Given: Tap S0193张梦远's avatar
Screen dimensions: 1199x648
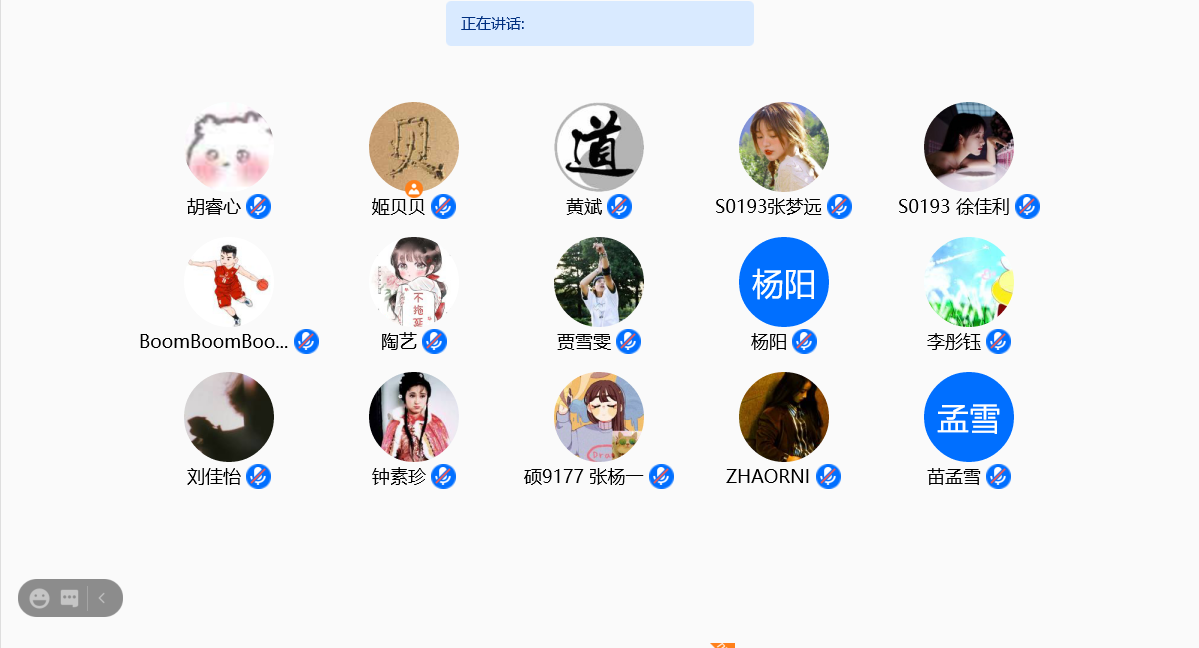Looking at the screenshot, I should [x=784, y=147].
